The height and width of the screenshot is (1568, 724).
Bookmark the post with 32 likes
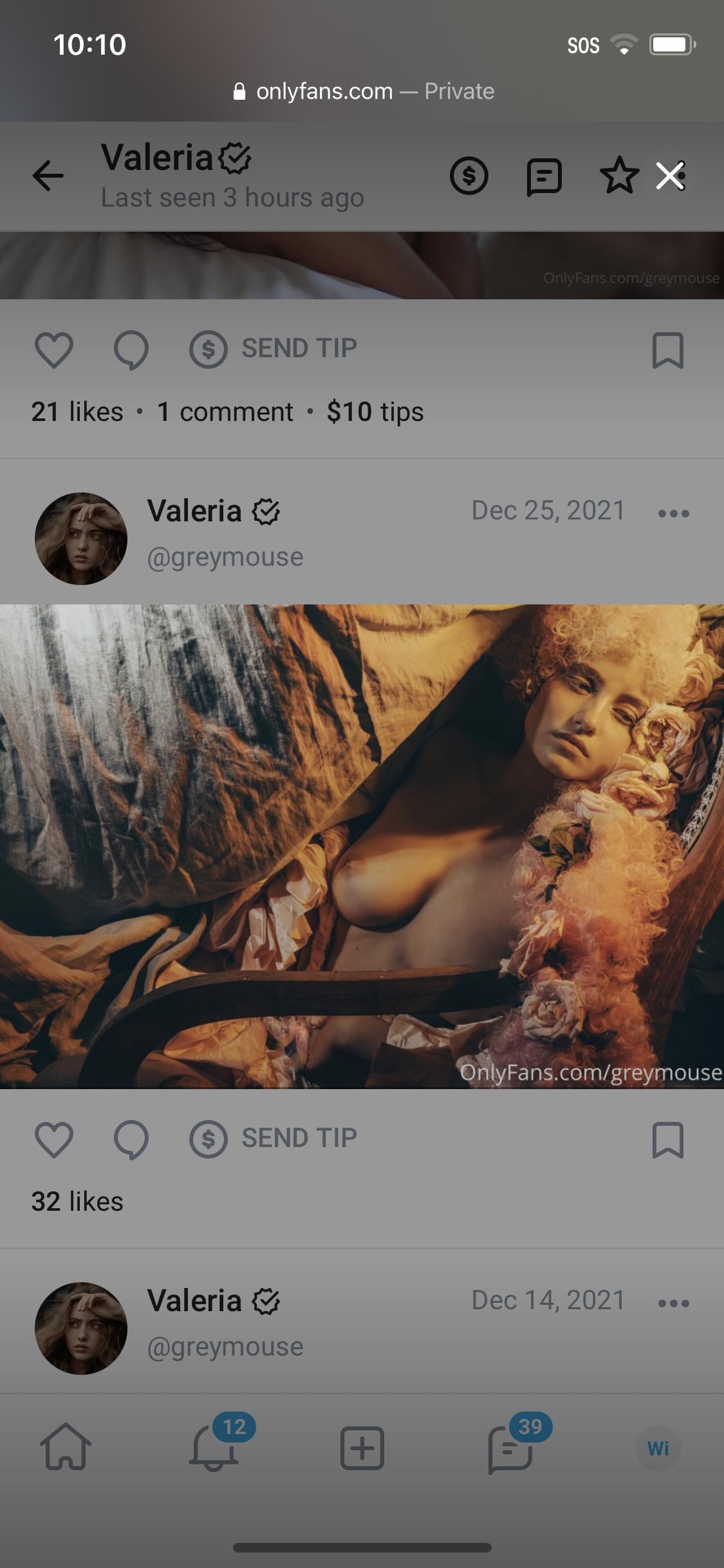click(x=667, y=1140)
